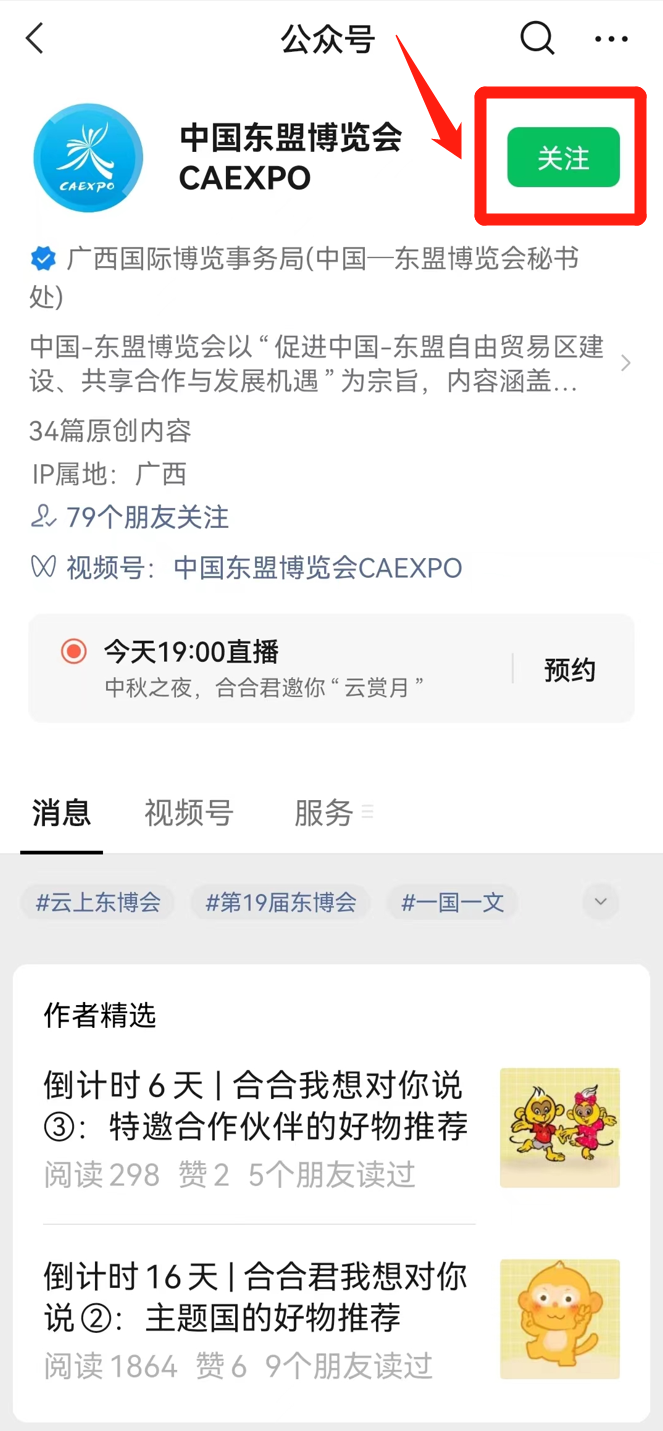This screenshot has width=663, height=1431.
Task: Go back using the top-left arrow
Action: coord(35,39)
